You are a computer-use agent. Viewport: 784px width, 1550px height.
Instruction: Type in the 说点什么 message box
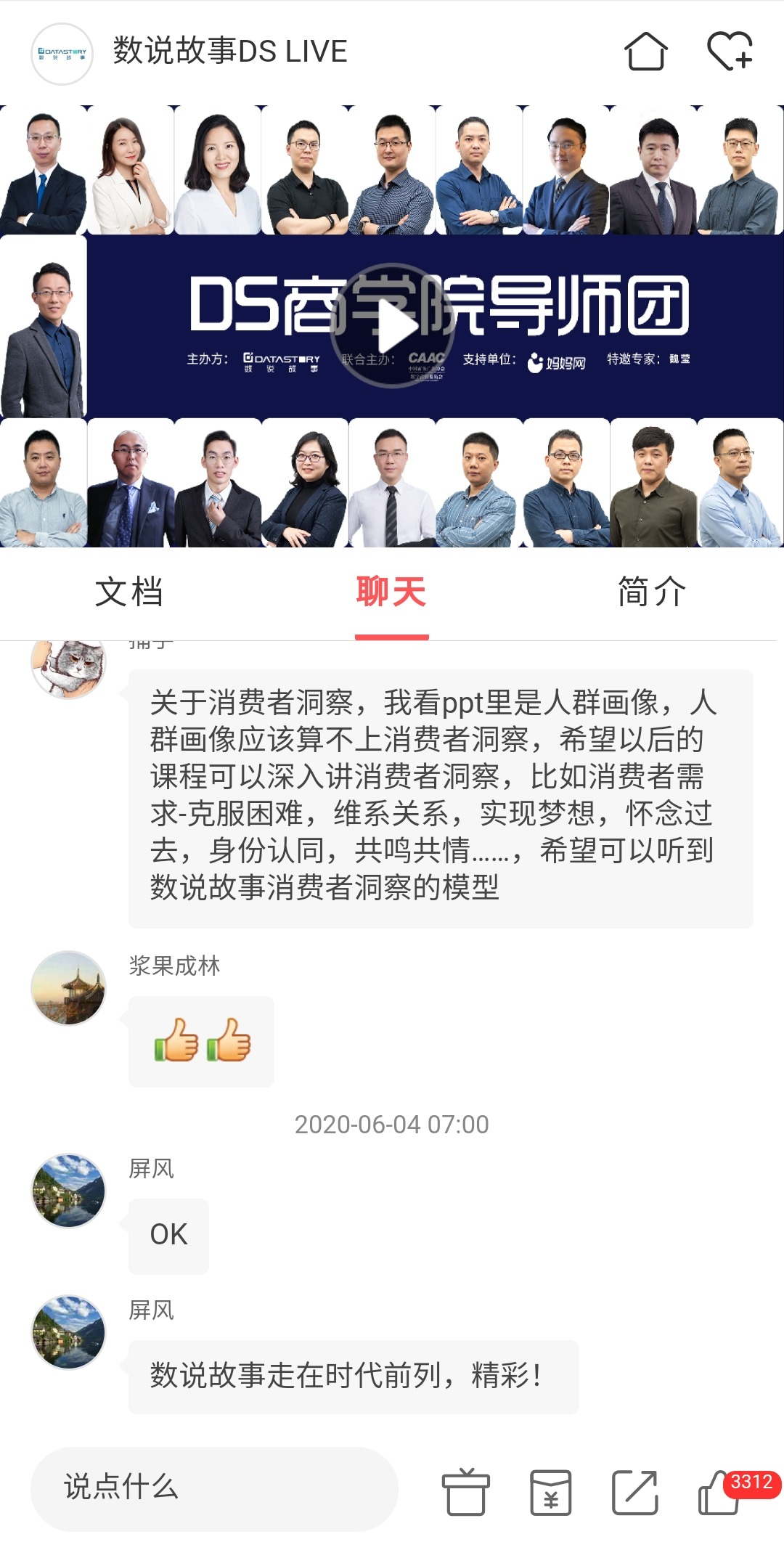tap(214, 1488)
